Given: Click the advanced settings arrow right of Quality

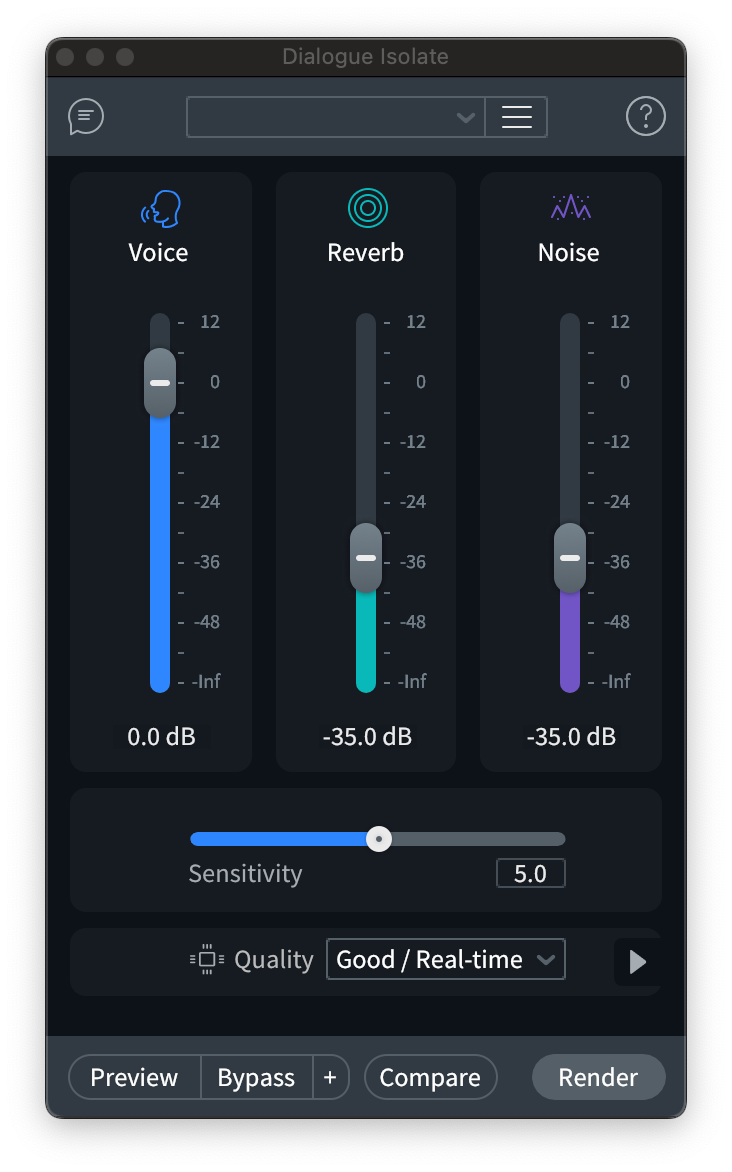Looking at the screenshot, I should (x=637, y=961).
